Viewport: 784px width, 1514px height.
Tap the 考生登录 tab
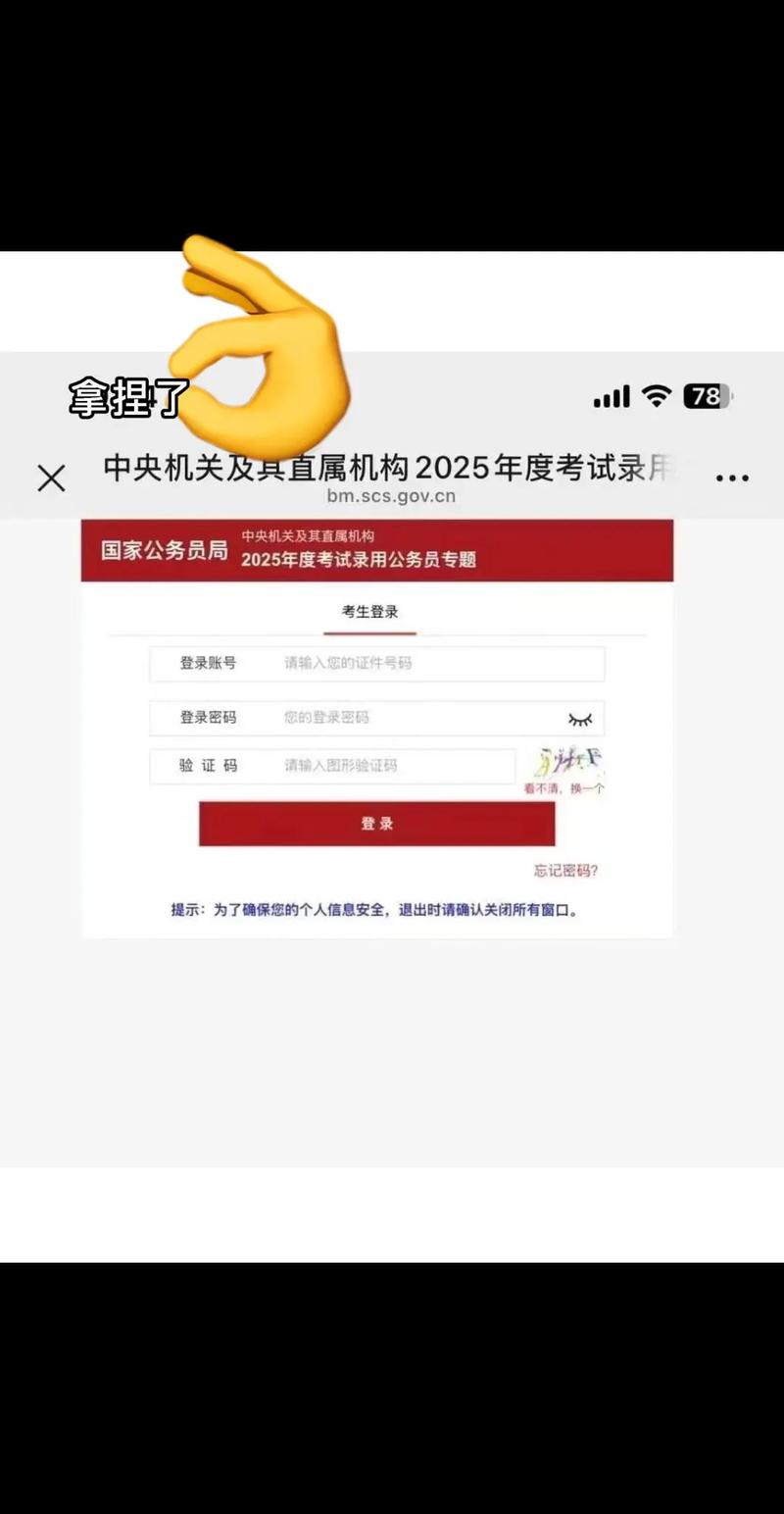[x=369, y=610]
